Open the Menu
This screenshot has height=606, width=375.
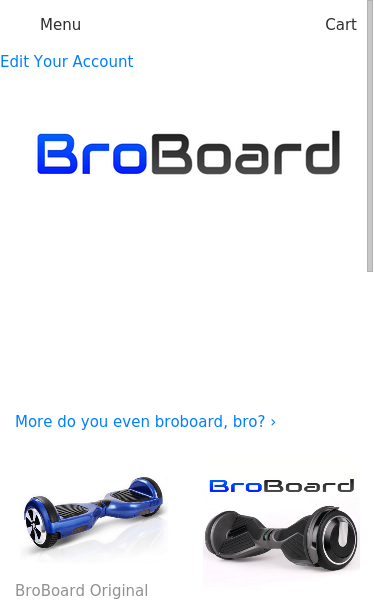60,24
